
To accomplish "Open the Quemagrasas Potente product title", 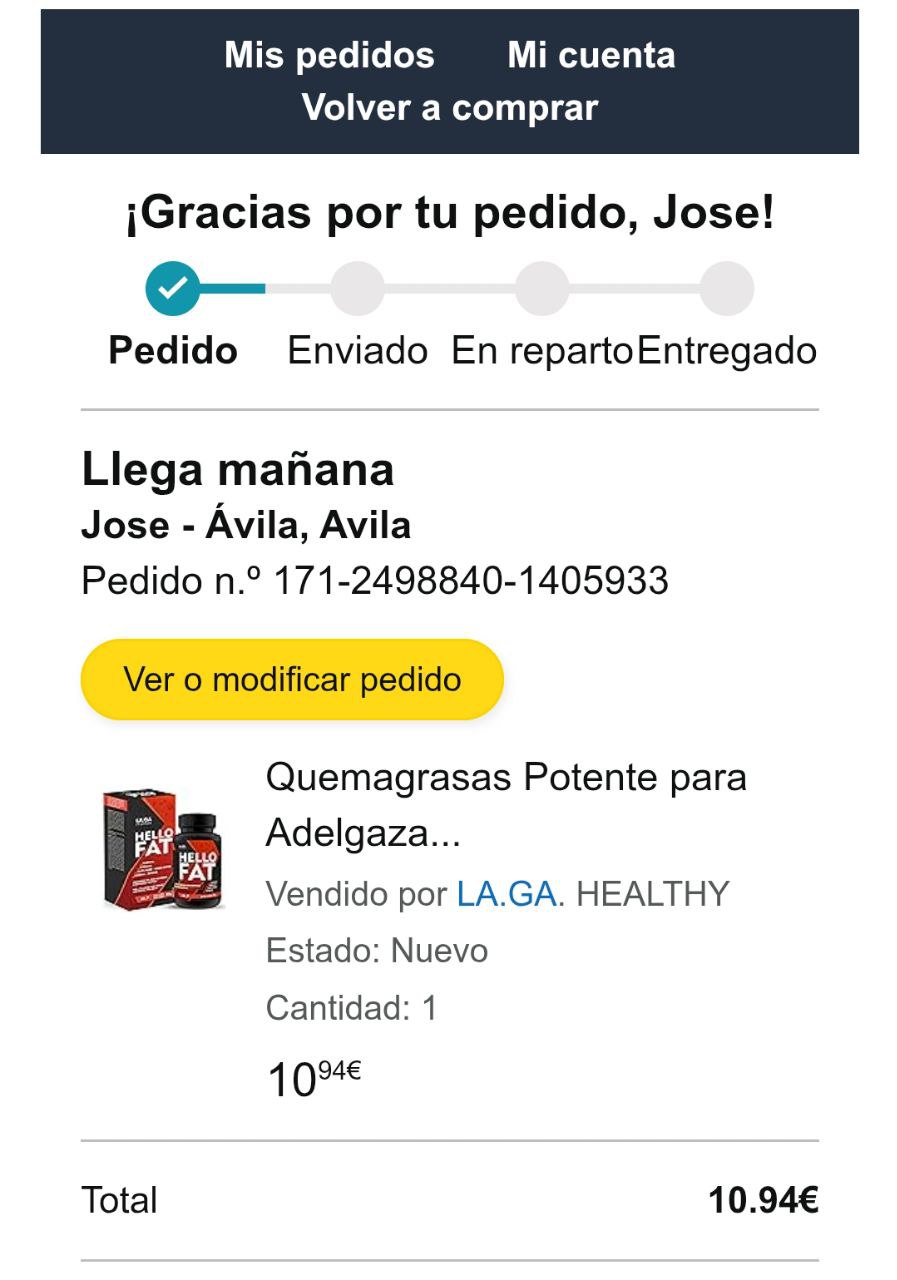I will (x=506, y=805).
